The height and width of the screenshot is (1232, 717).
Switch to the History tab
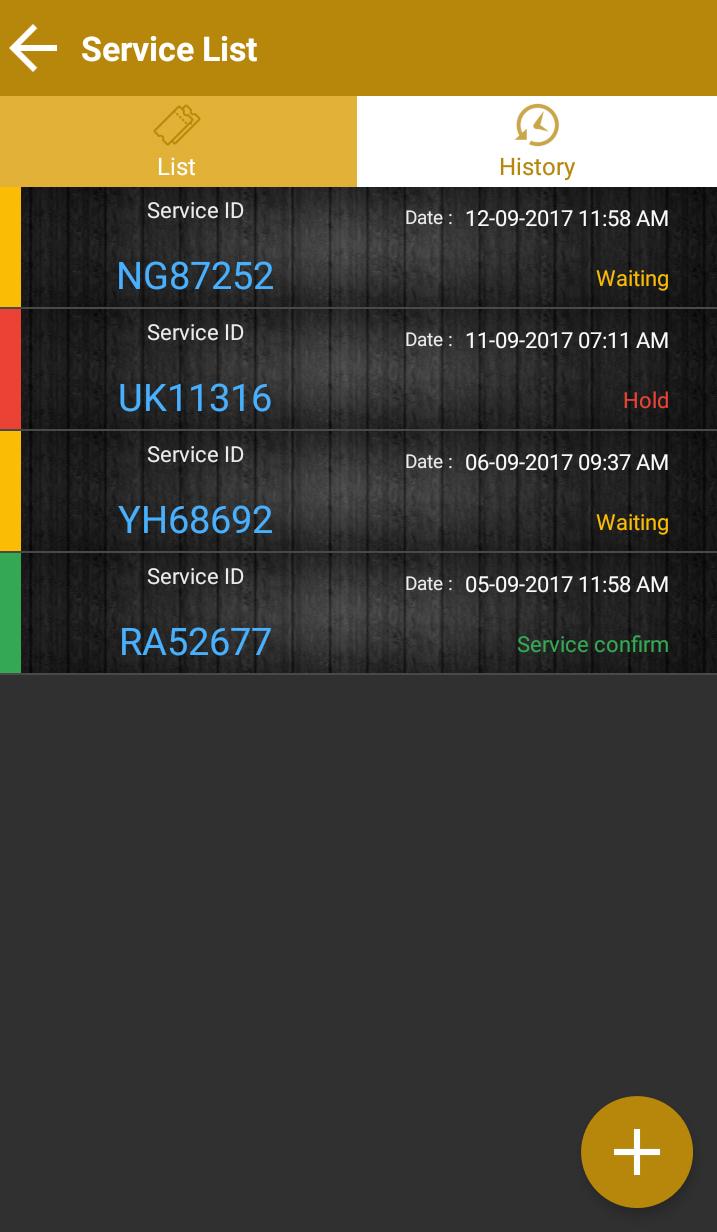coord(537,142)
